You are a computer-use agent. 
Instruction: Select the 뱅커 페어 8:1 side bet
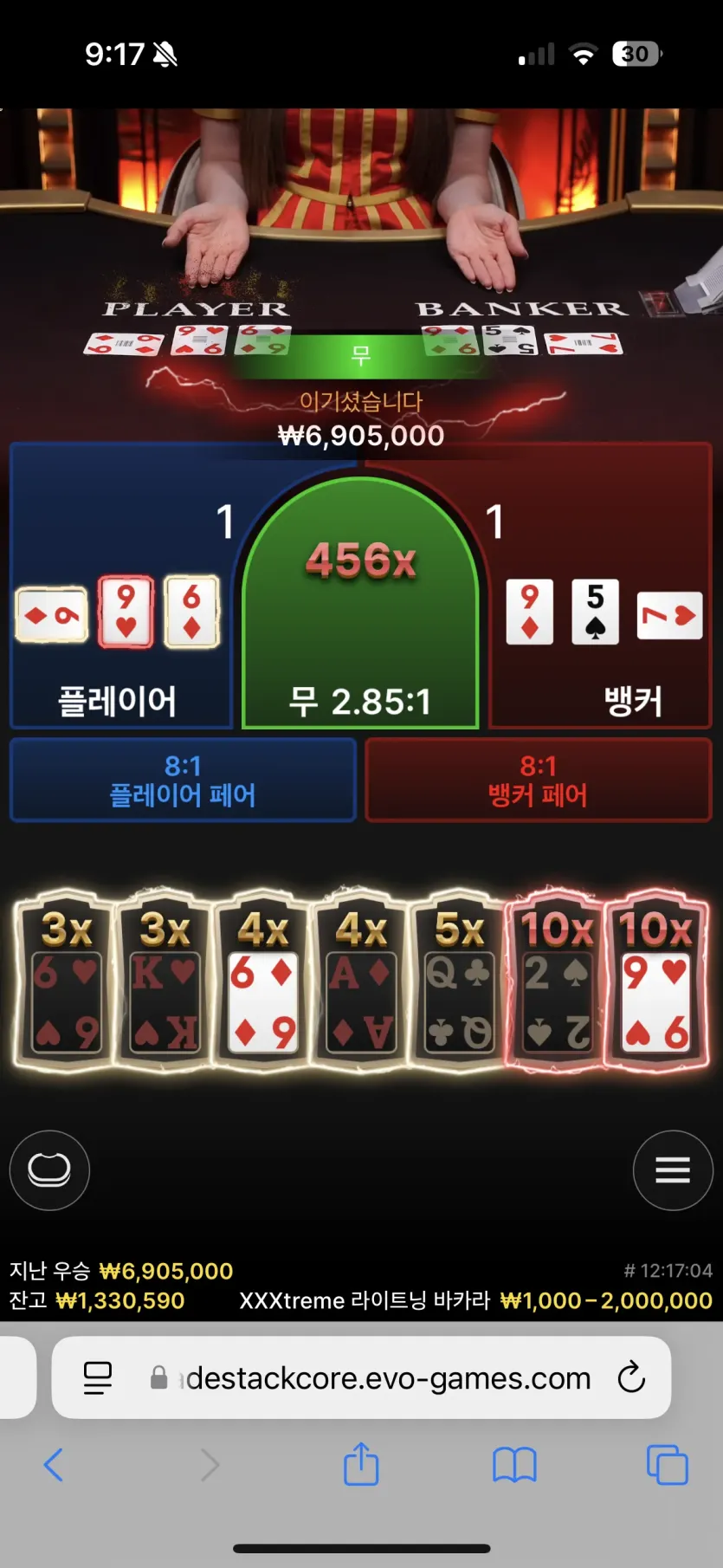538,780
